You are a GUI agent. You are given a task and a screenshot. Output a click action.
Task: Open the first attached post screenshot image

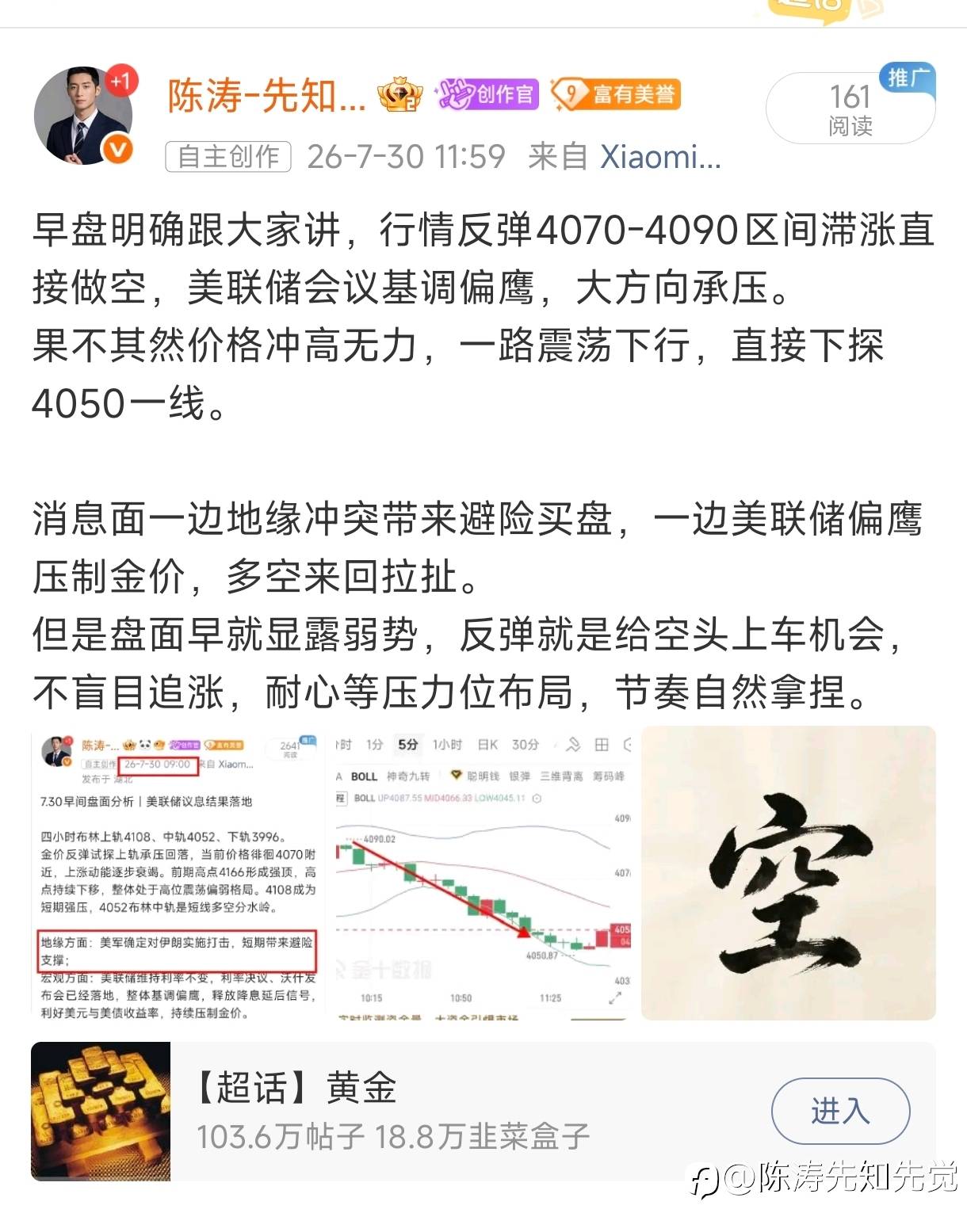click(x=178, y=872)
